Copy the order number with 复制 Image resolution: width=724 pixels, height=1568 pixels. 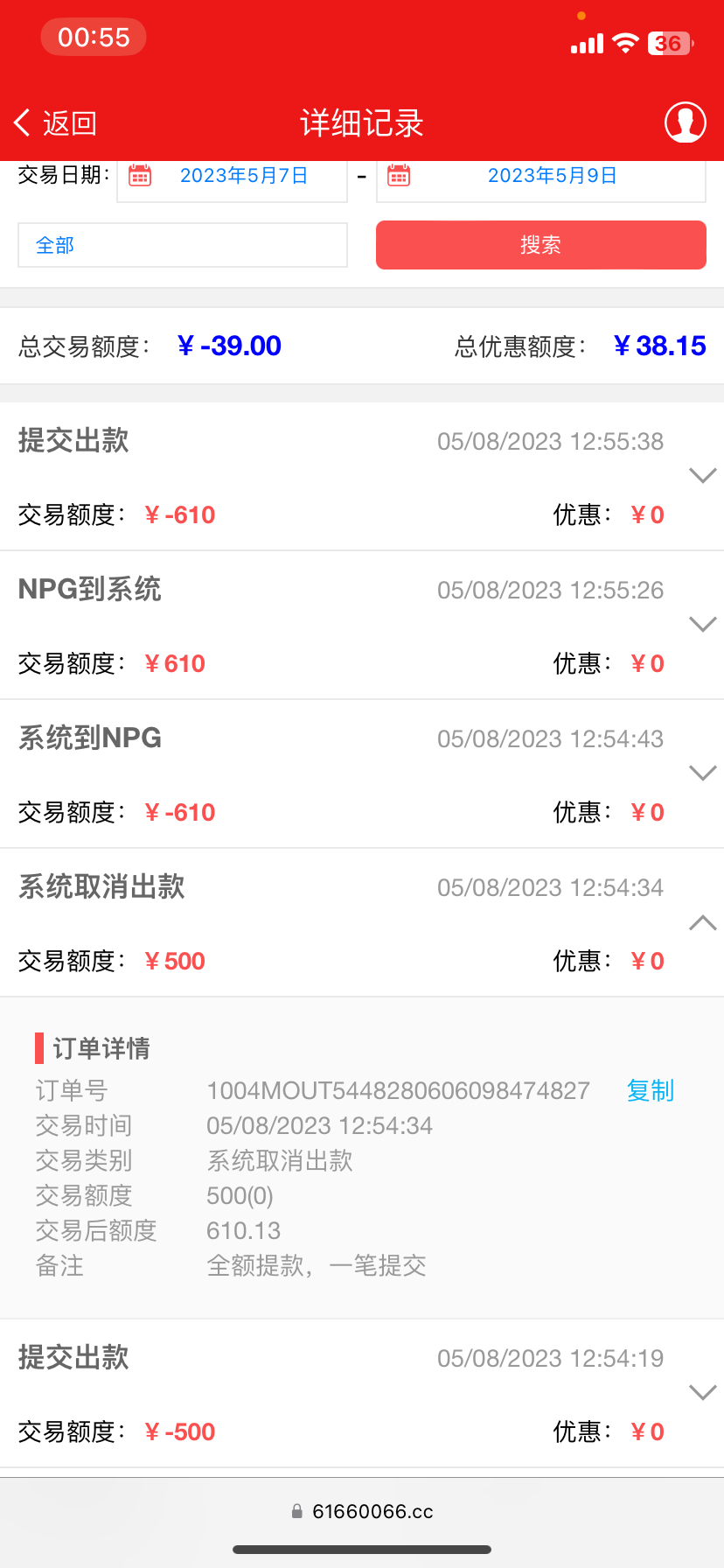(651, 1091)
